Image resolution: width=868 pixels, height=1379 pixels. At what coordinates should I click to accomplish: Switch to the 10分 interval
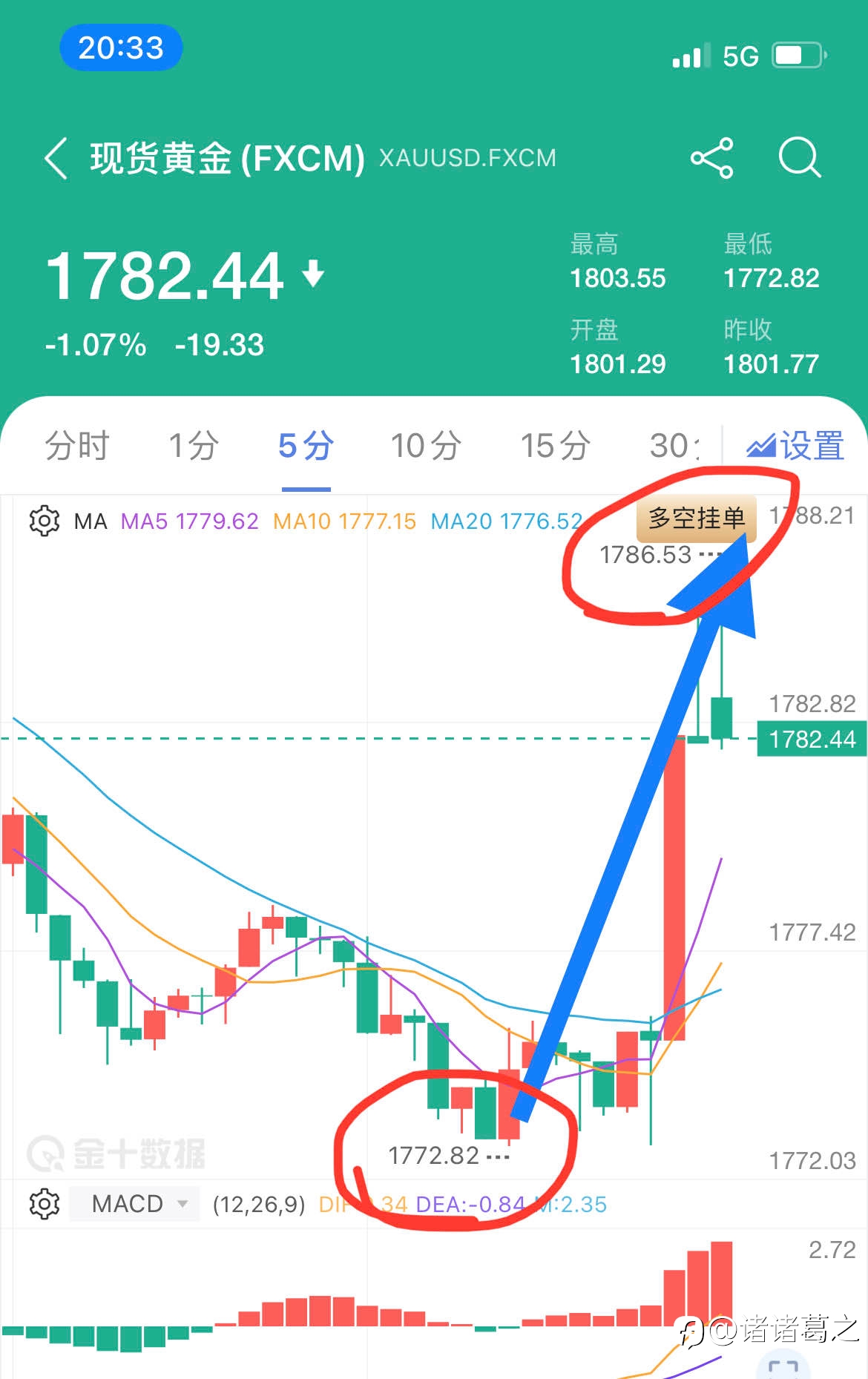(427, 446)
